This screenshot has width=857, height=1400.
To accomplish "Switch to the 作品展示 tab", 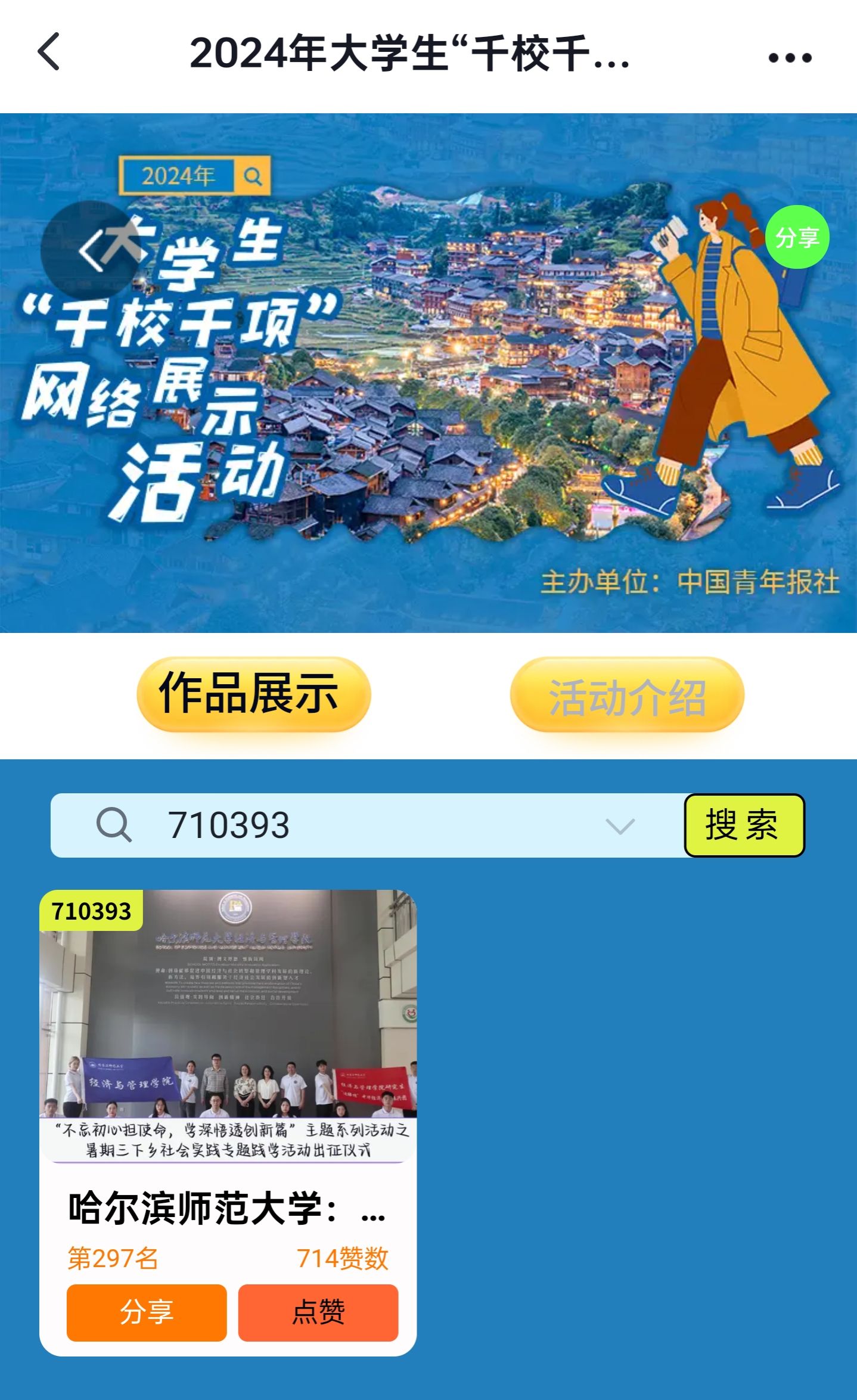I will [x=254, y=694].
